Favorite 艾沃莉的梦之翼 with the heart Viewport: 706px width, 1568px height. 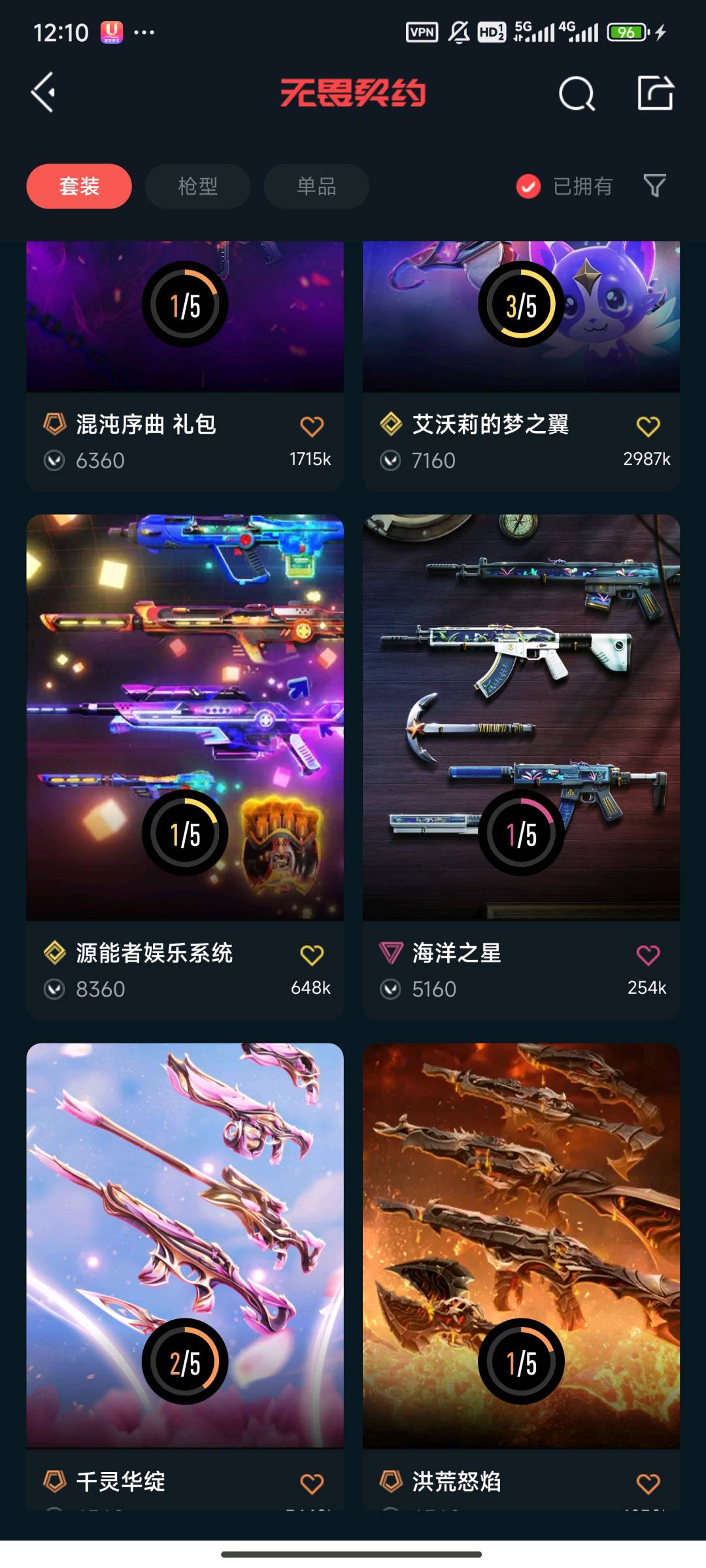(x=648, y=427)
